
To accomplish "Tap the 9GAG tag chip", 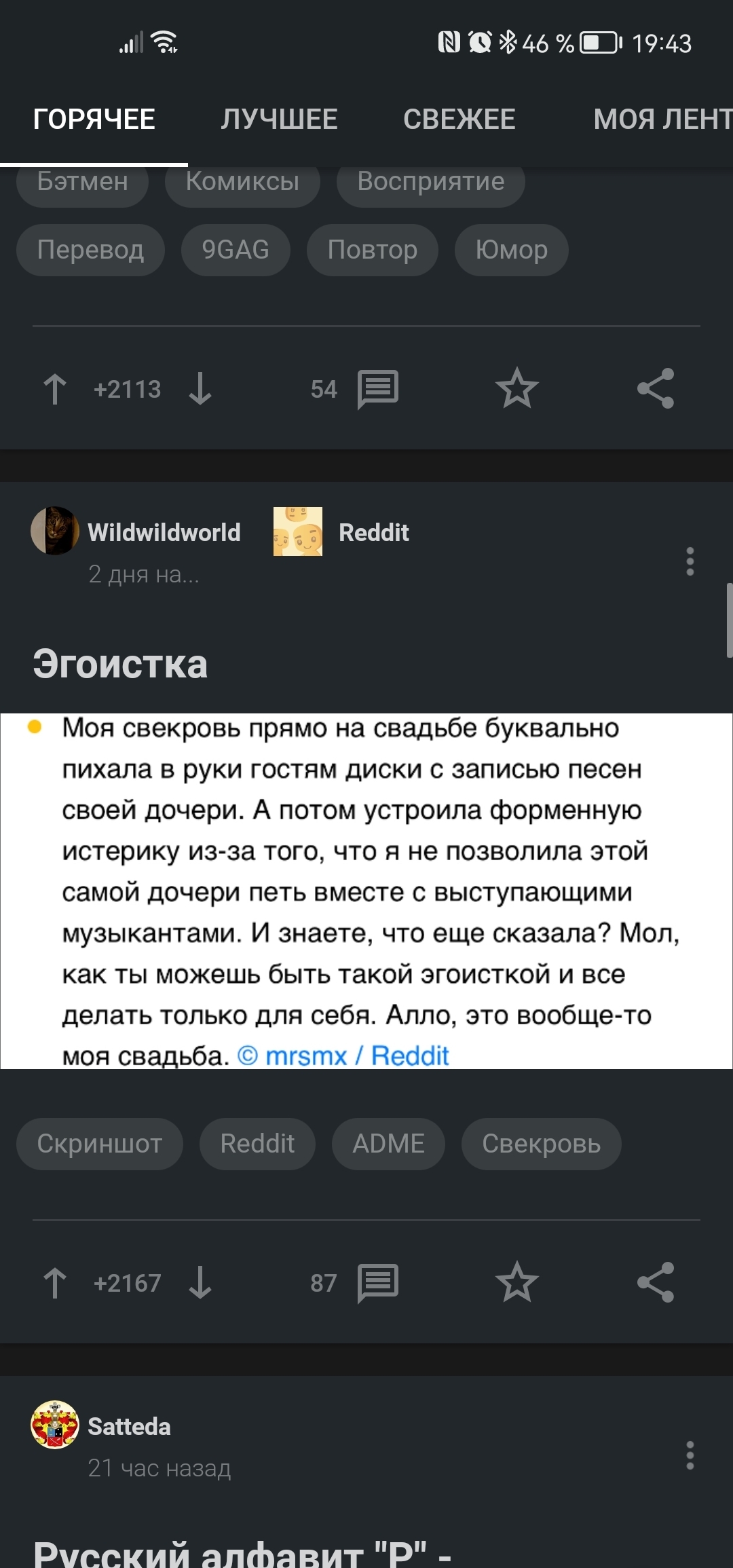I will click(236, 250).
